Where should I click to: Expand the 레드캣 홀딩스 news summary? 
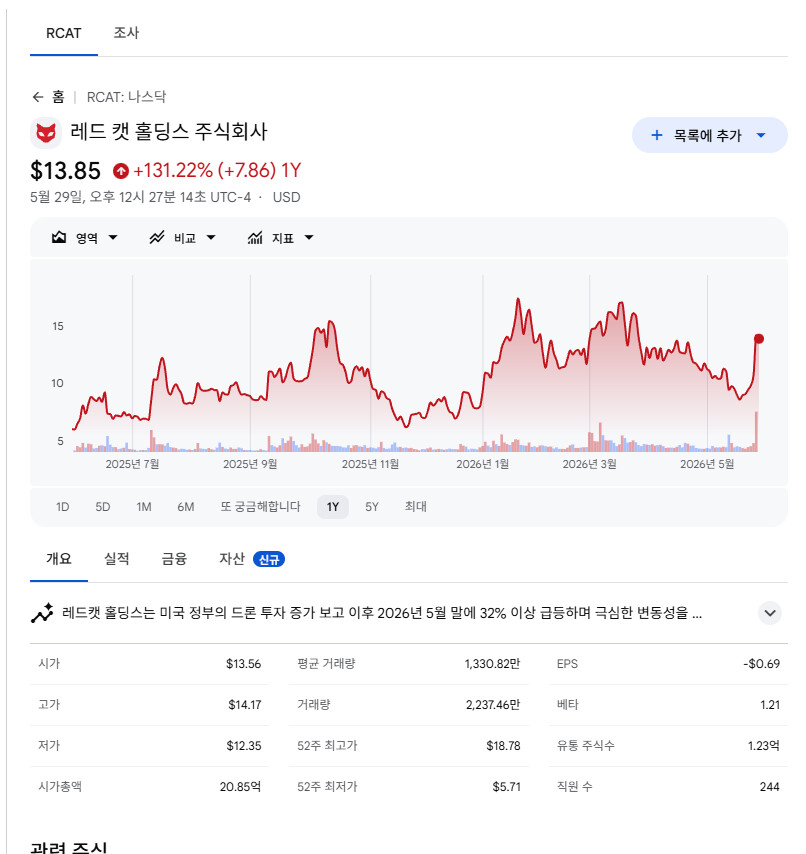tap(770, 613)
